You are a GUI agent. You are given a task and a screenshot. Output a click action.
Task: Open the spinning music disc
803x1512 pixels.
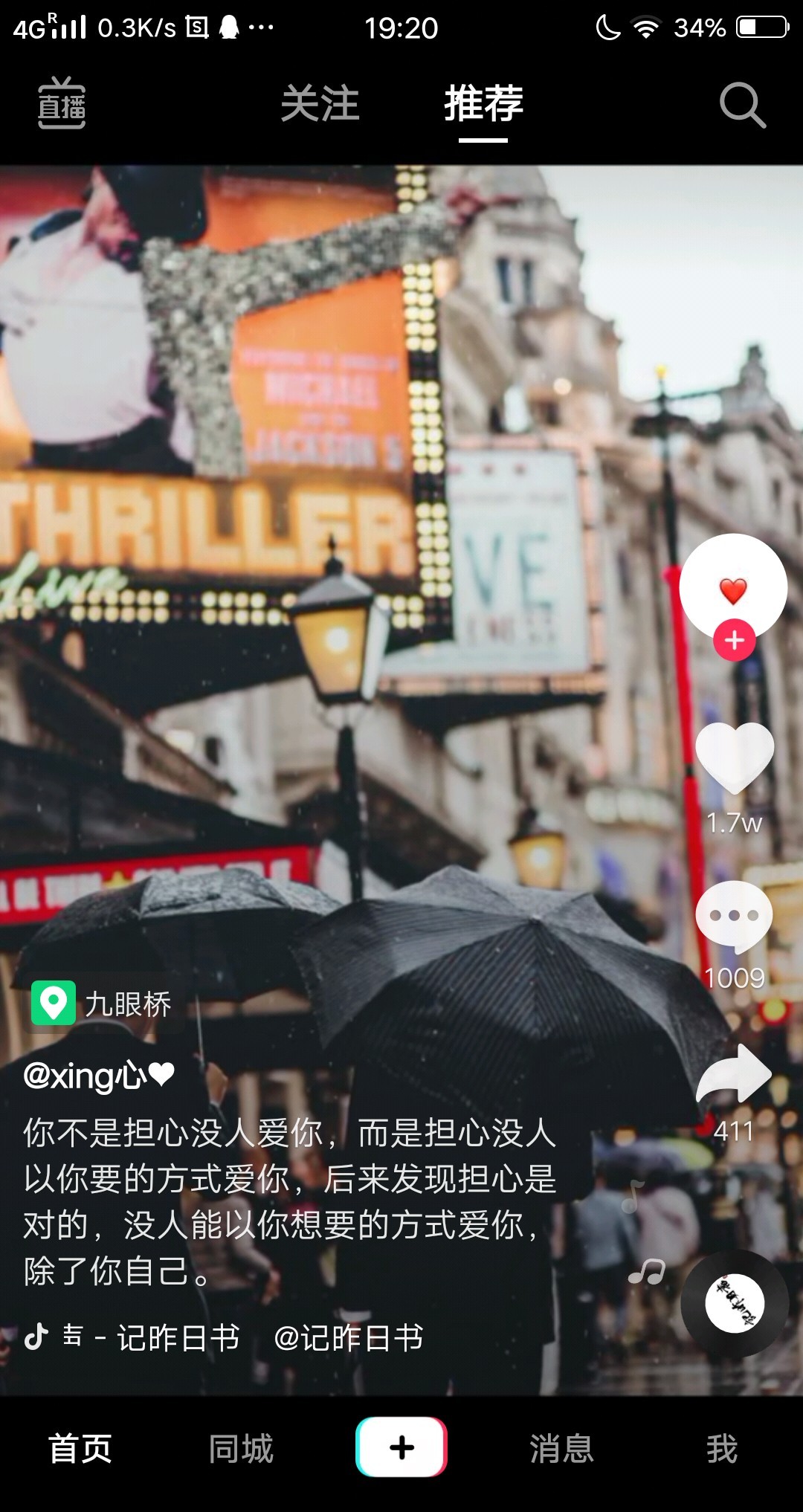point(735,1303)
